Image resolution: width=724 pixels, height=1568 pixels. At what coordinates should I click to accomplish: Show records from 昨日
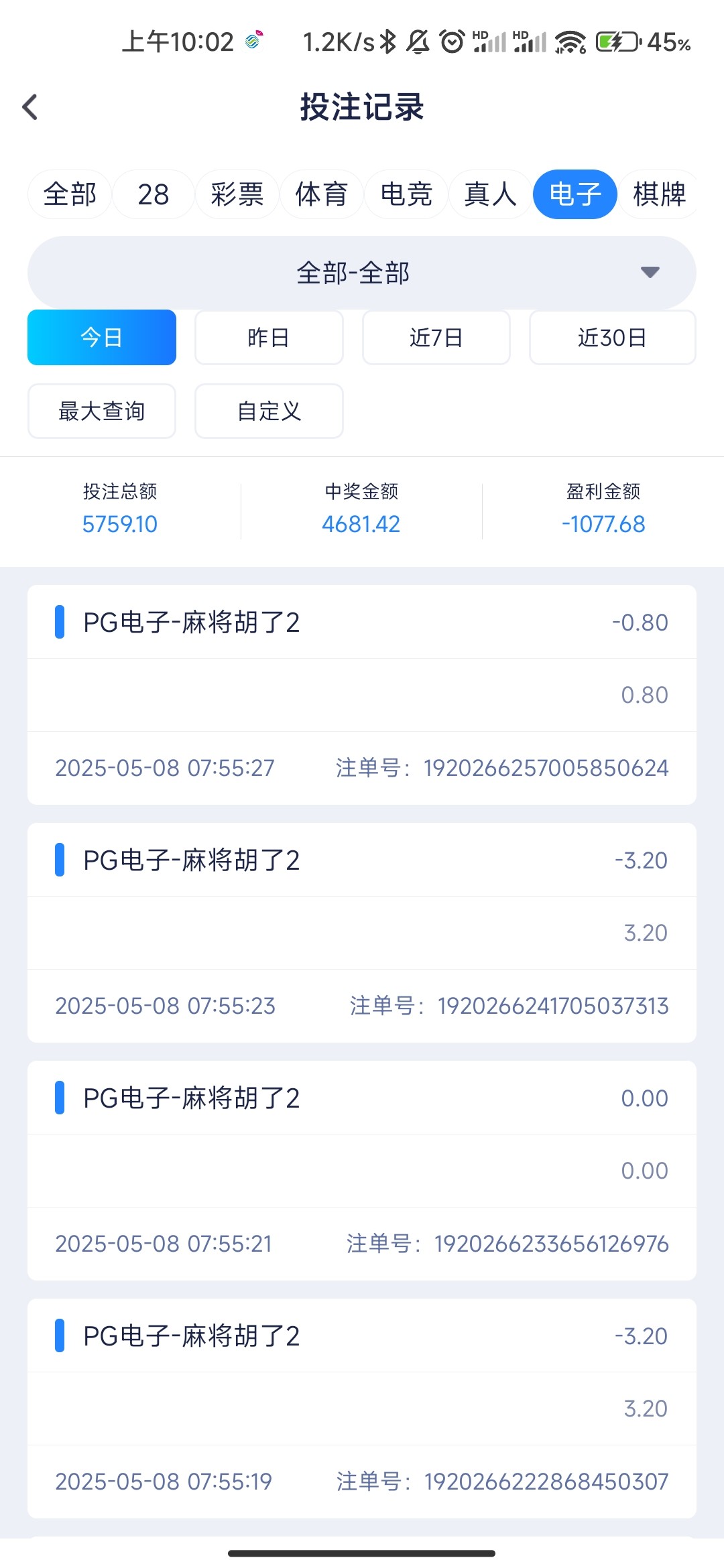[269, 338]
